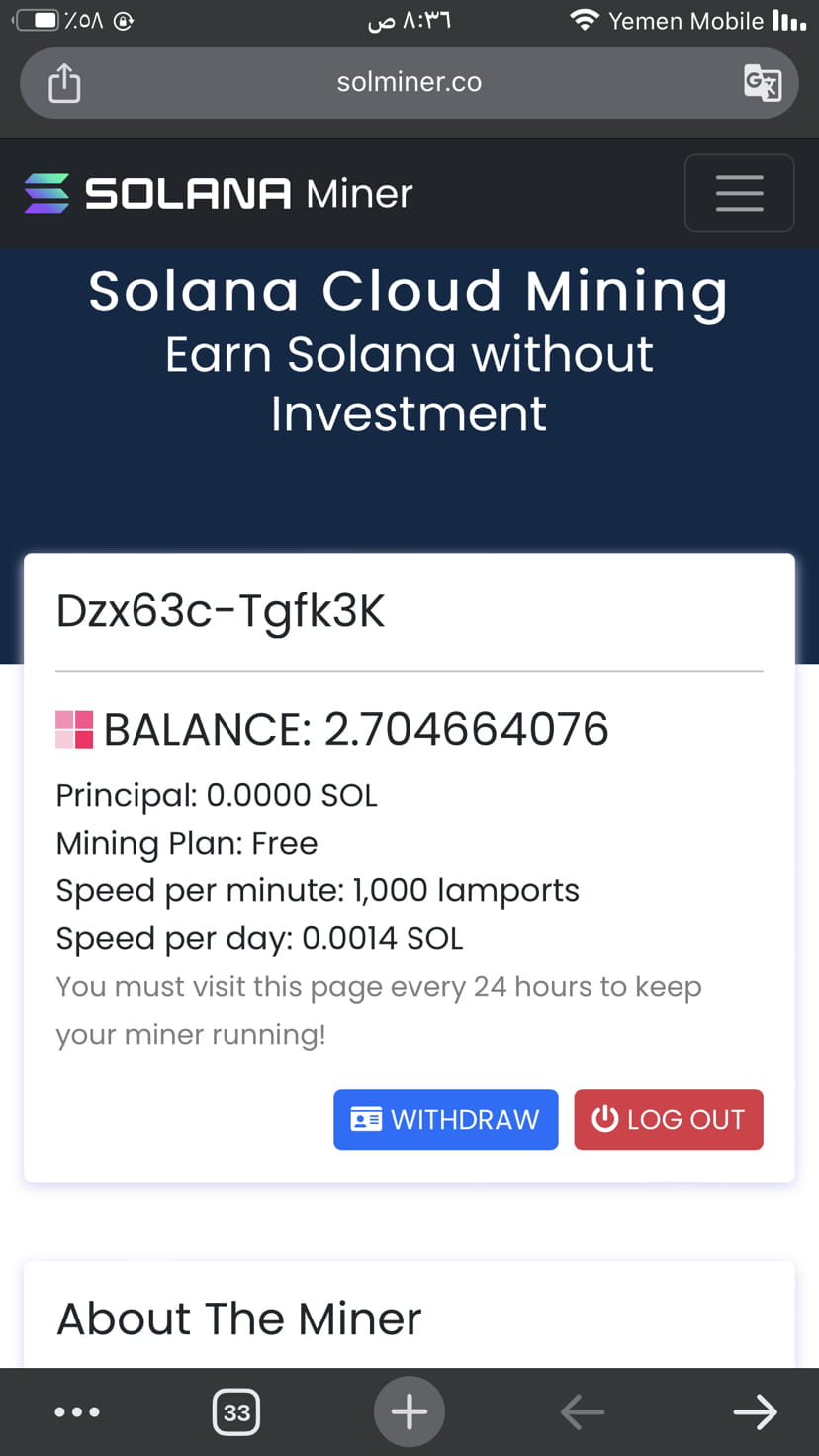Select the account ID Dzx63c-Tgfk3K
This screenshot has width=819, height=1456.
[x=220, y=610]
